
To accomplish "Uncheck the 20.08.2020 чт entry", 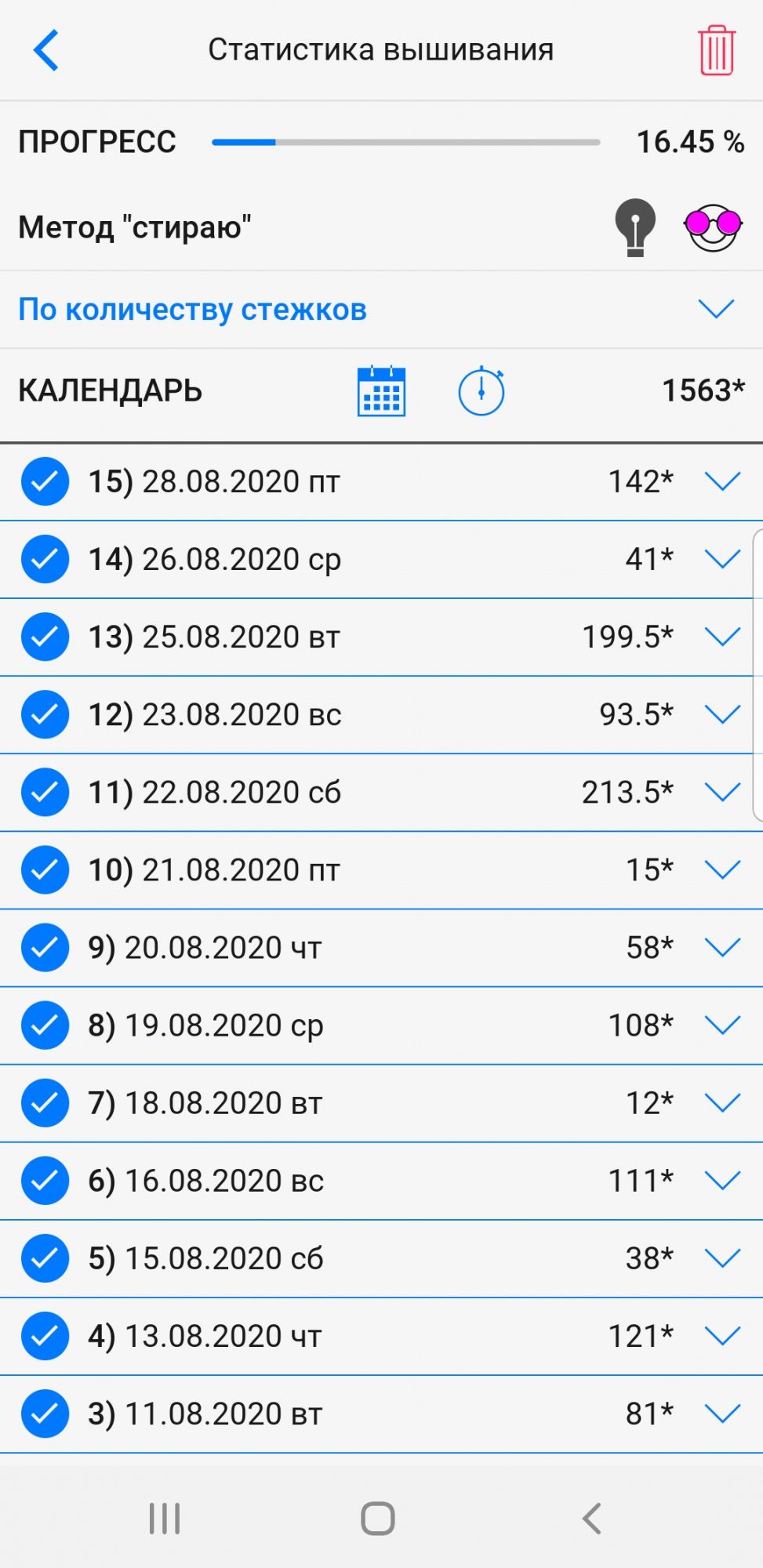I will click(x=45, y=947).
